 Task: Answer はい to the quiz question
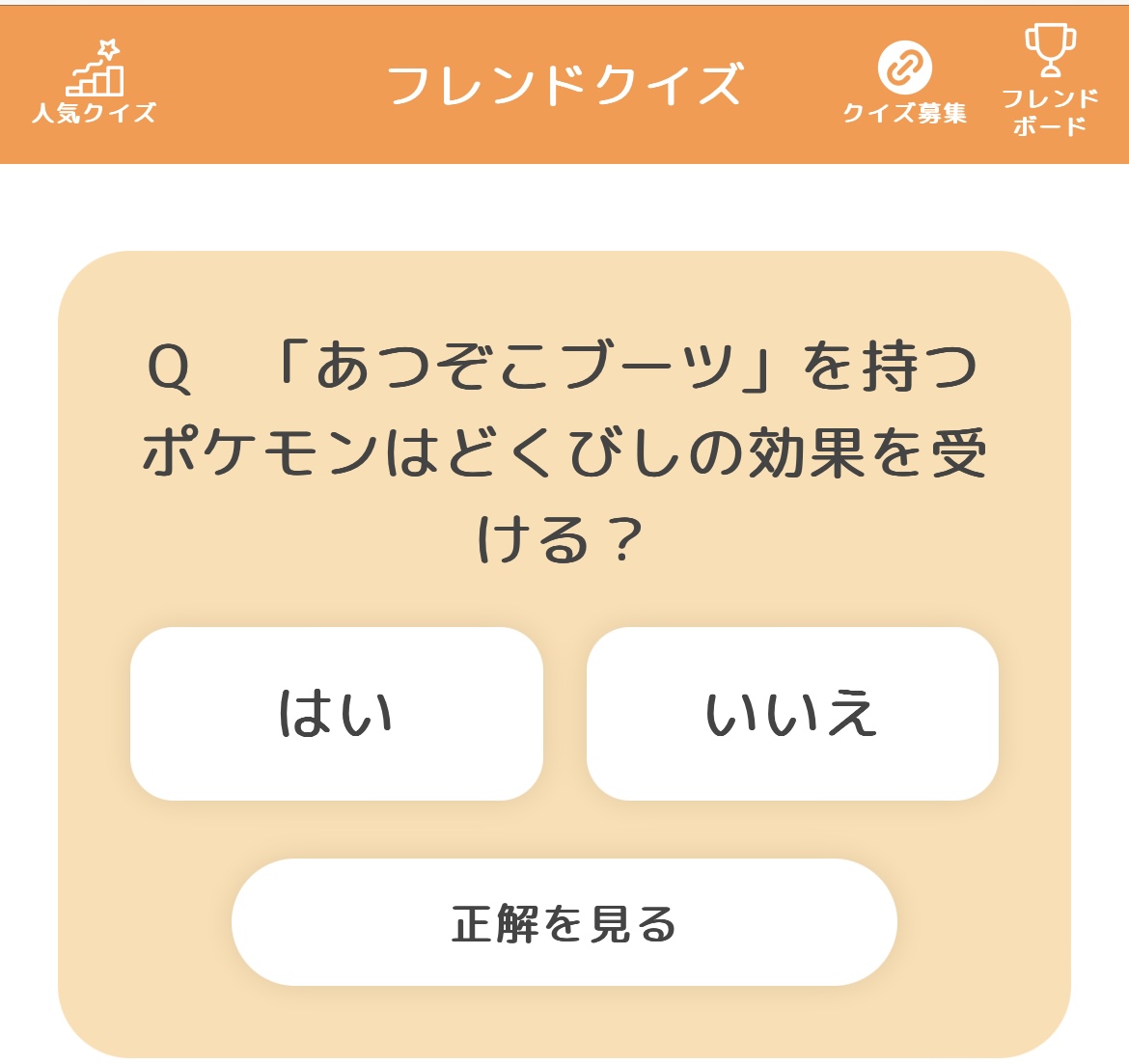pos(336,714)
